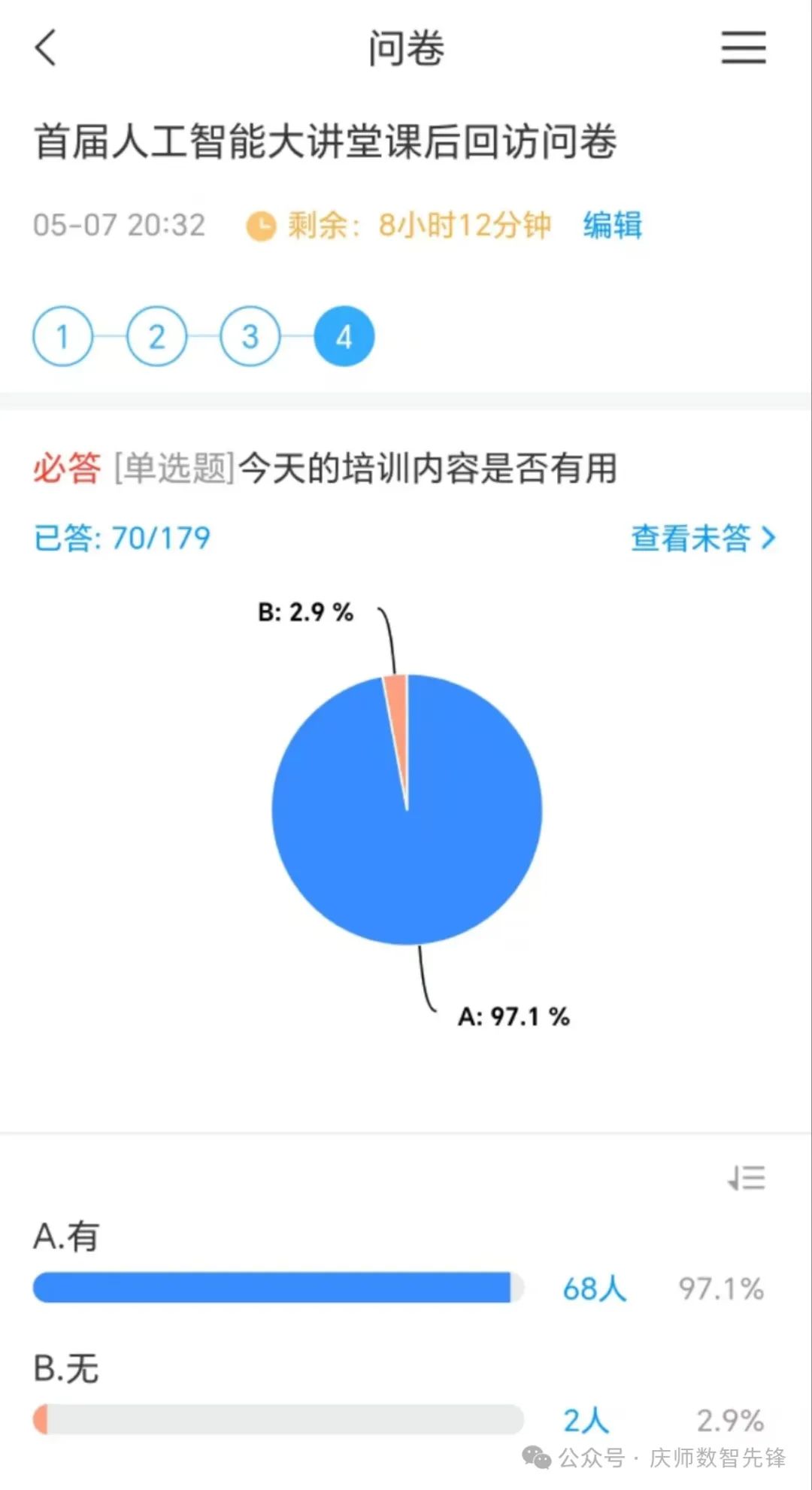Screen dimensions: 812x1490
Task: View respondents who chose B.无
Action: [585, 1420]
